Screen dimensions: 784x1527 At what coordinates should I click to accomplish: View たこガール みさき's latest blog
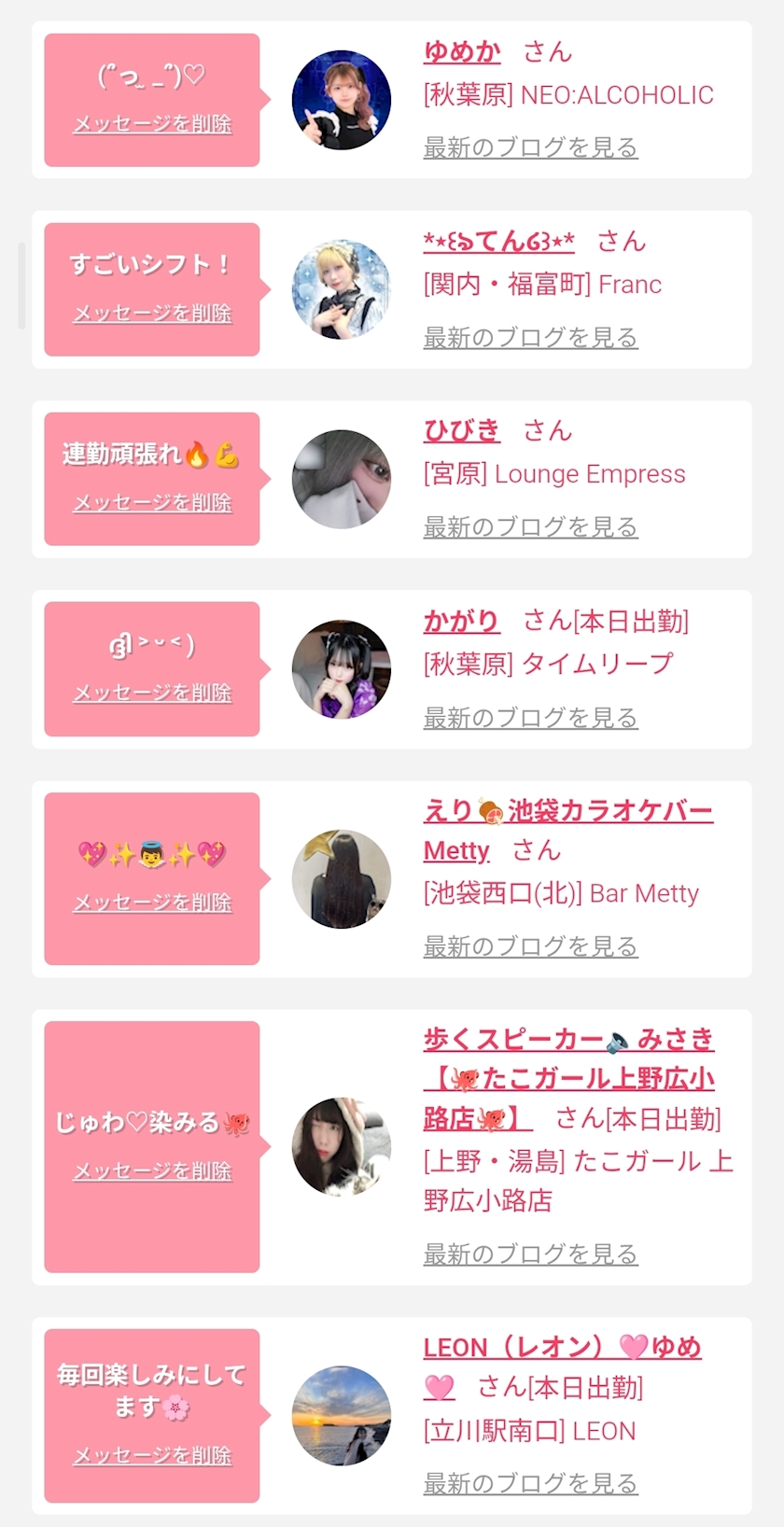pos(530,1254)
